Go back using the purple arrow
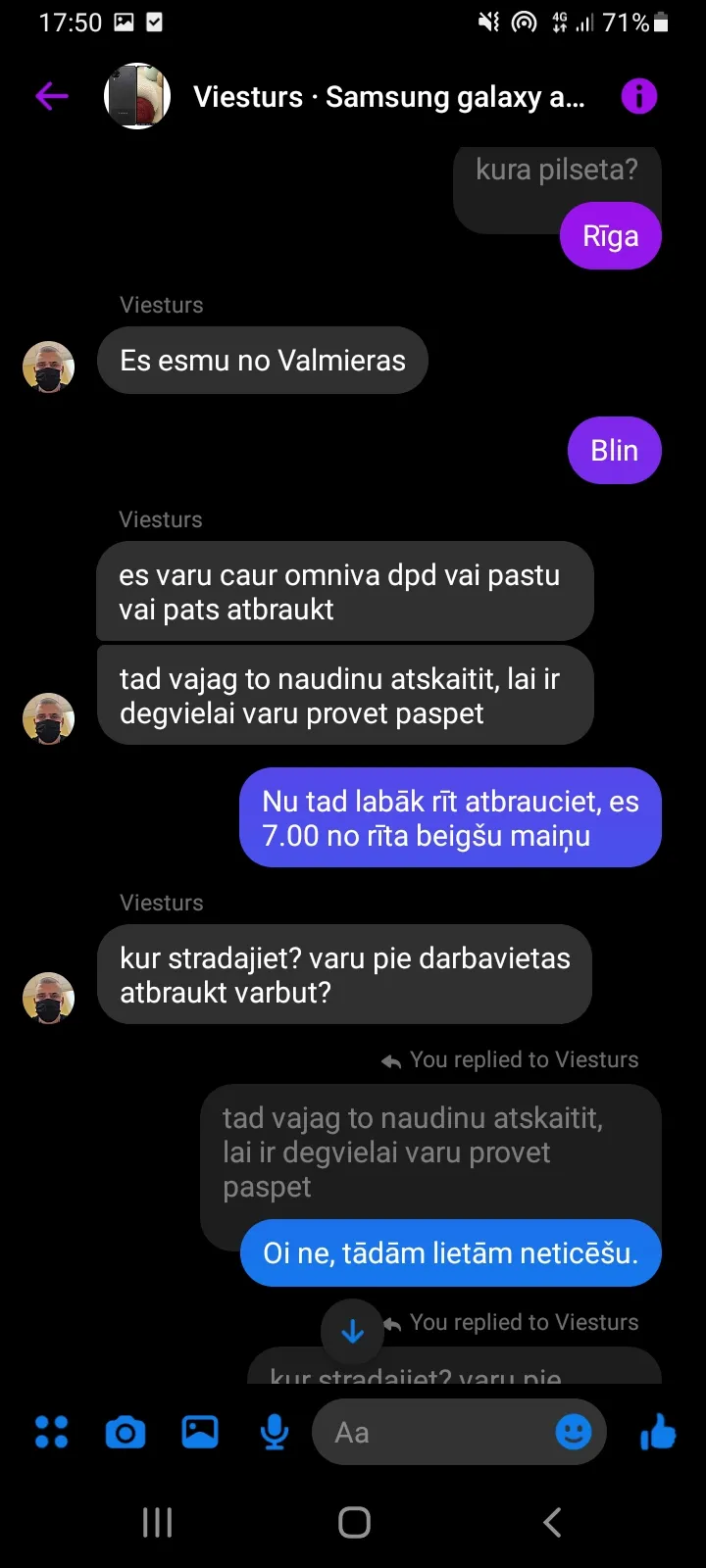 point(51,96)
